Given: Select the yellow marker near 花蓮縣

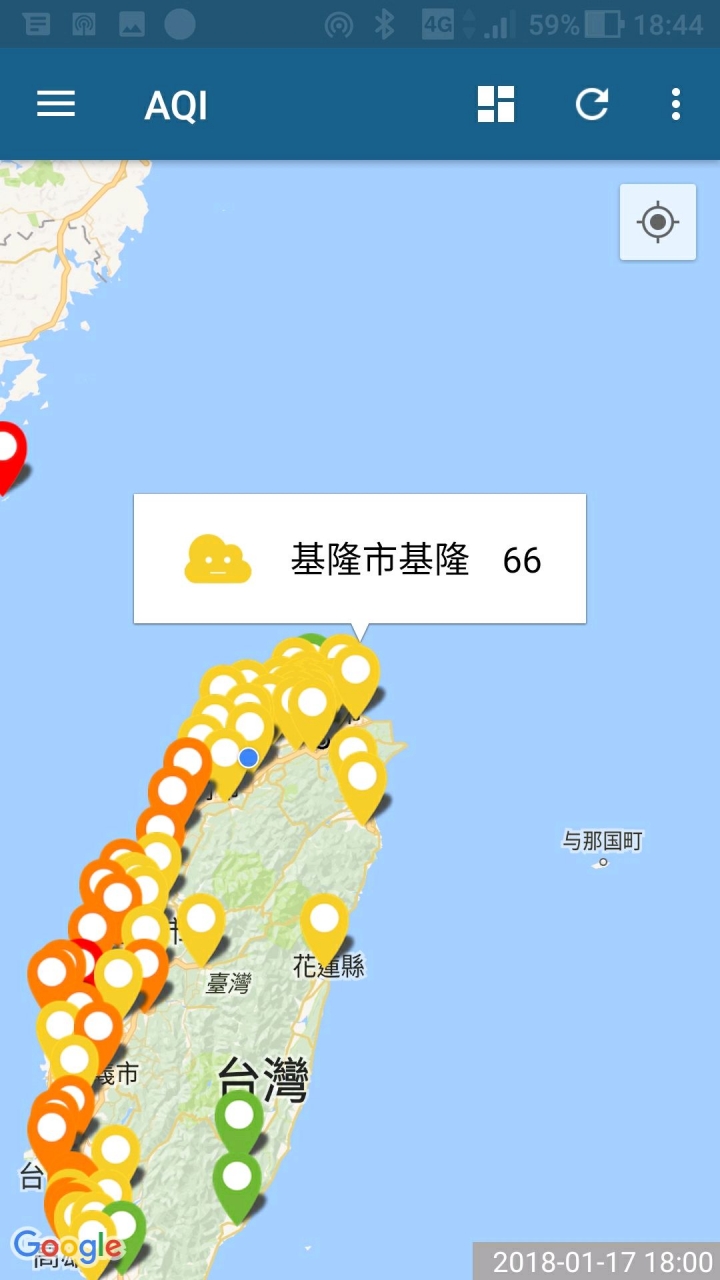Looking at the screenshot, I should coord(325,920).
